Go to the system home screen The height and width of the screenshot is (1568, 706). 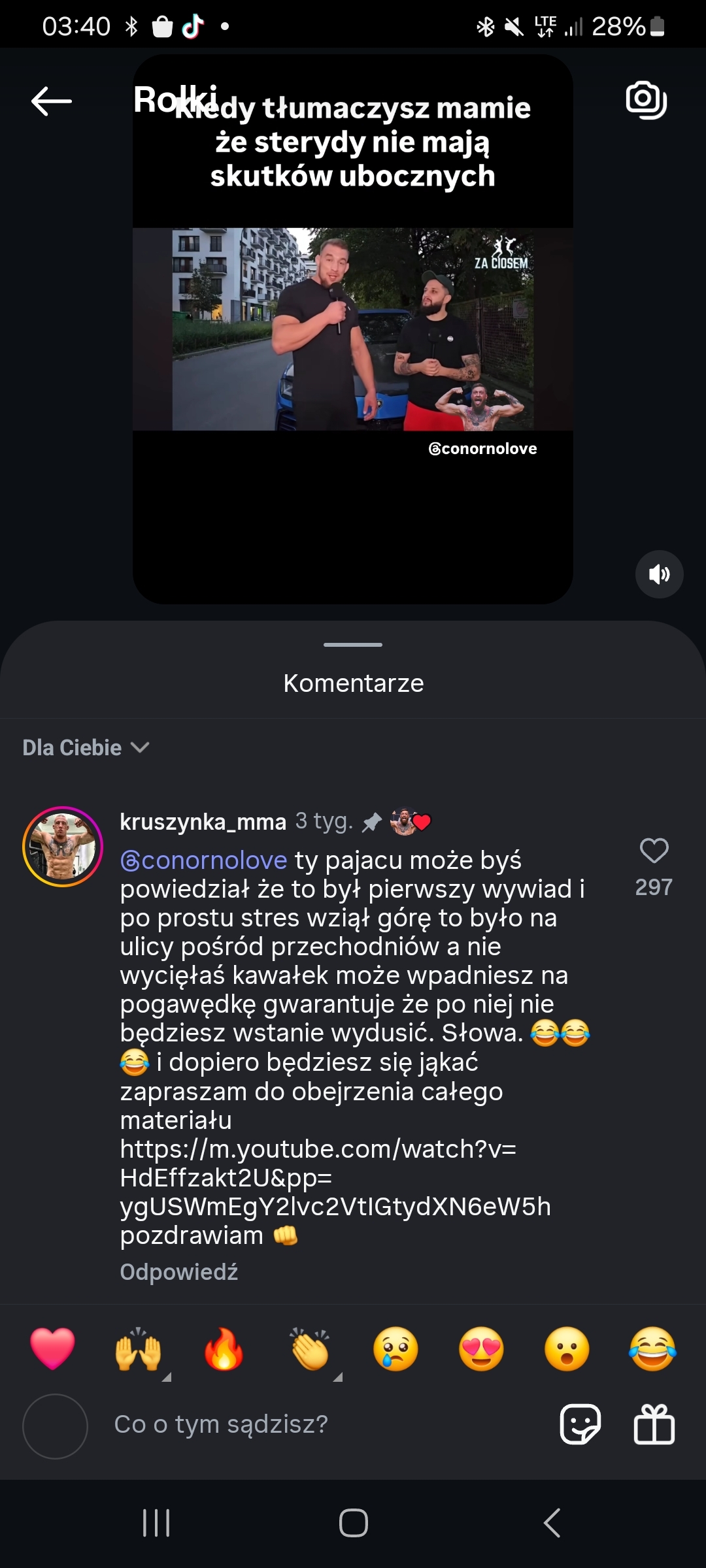(x=353, y=1523)
